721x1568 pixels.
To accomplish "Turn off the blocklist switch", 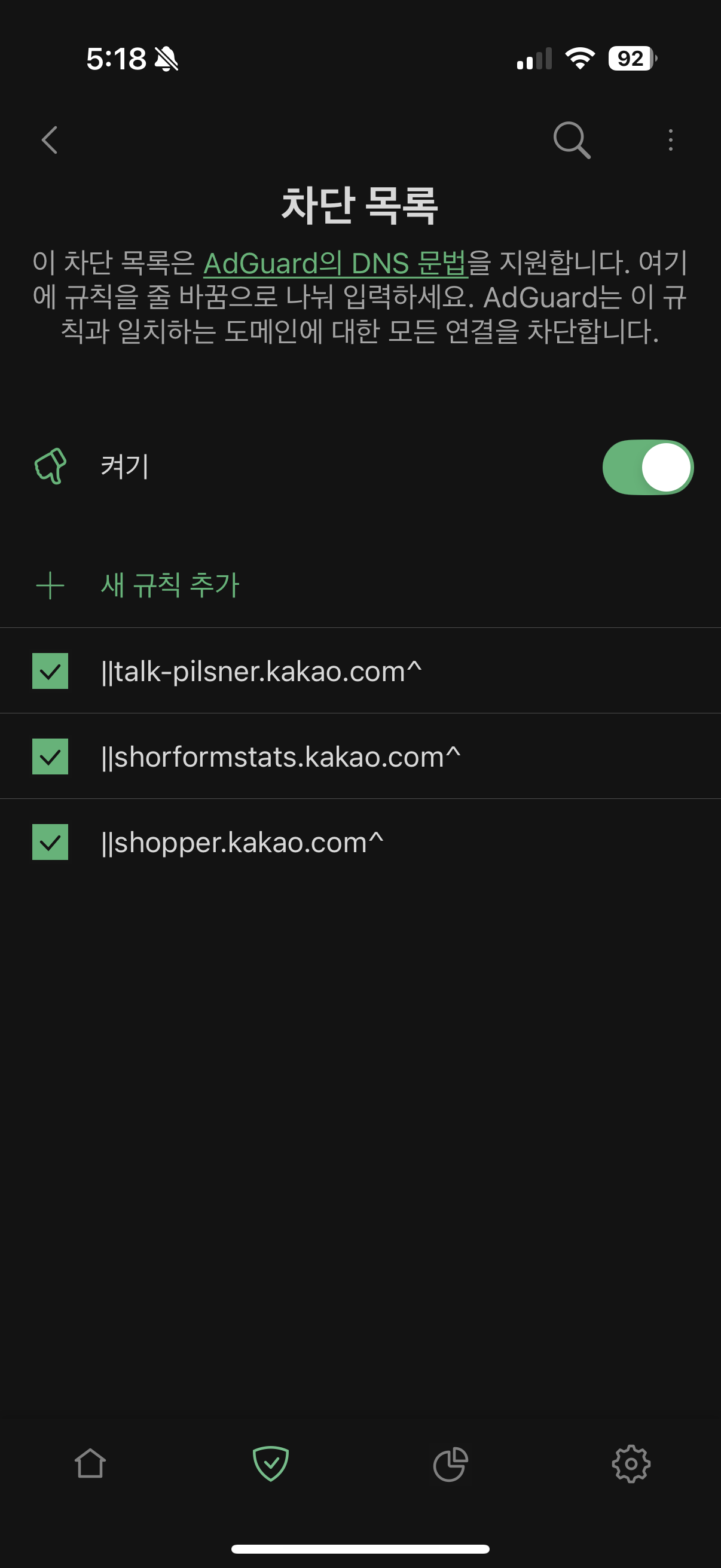I will point(647,467).
